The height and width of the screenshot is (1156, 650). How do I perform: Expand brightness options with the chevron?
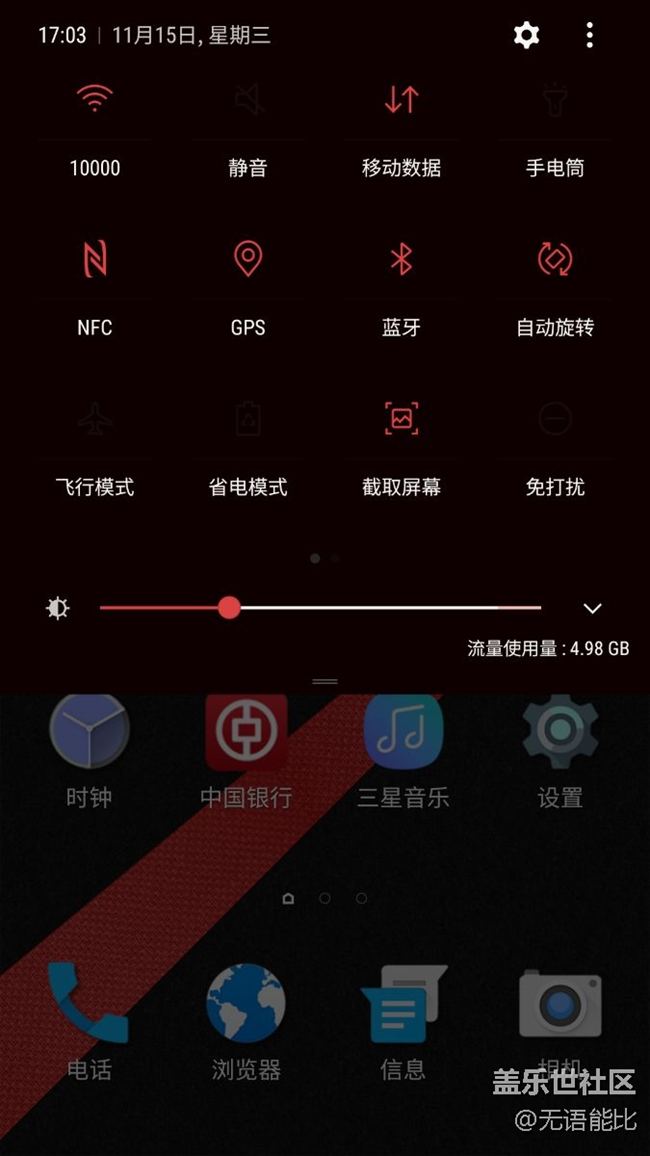point(592,608)
